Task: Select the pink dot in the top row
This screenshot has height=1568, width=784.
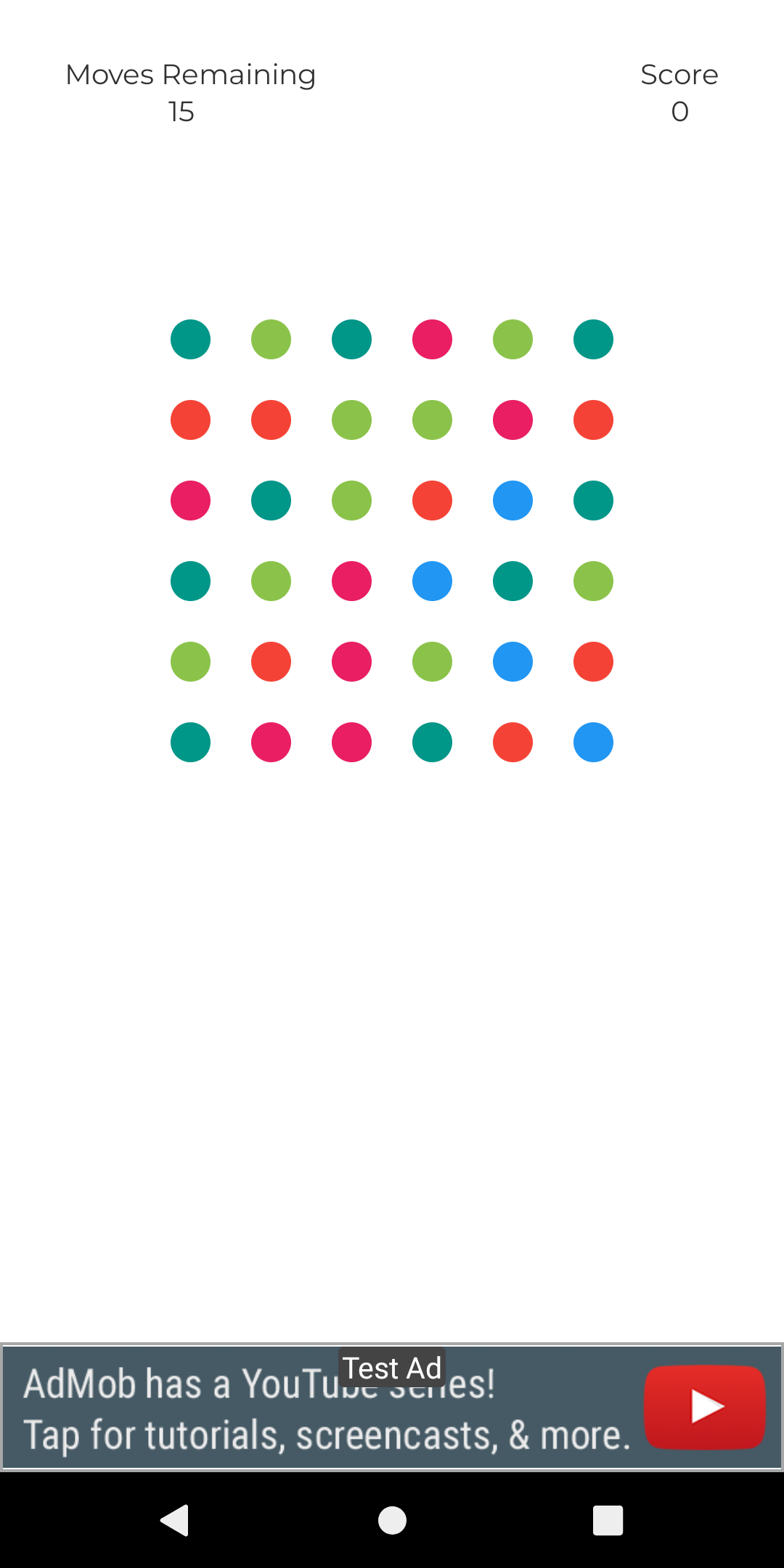Action: pos(431,338)
